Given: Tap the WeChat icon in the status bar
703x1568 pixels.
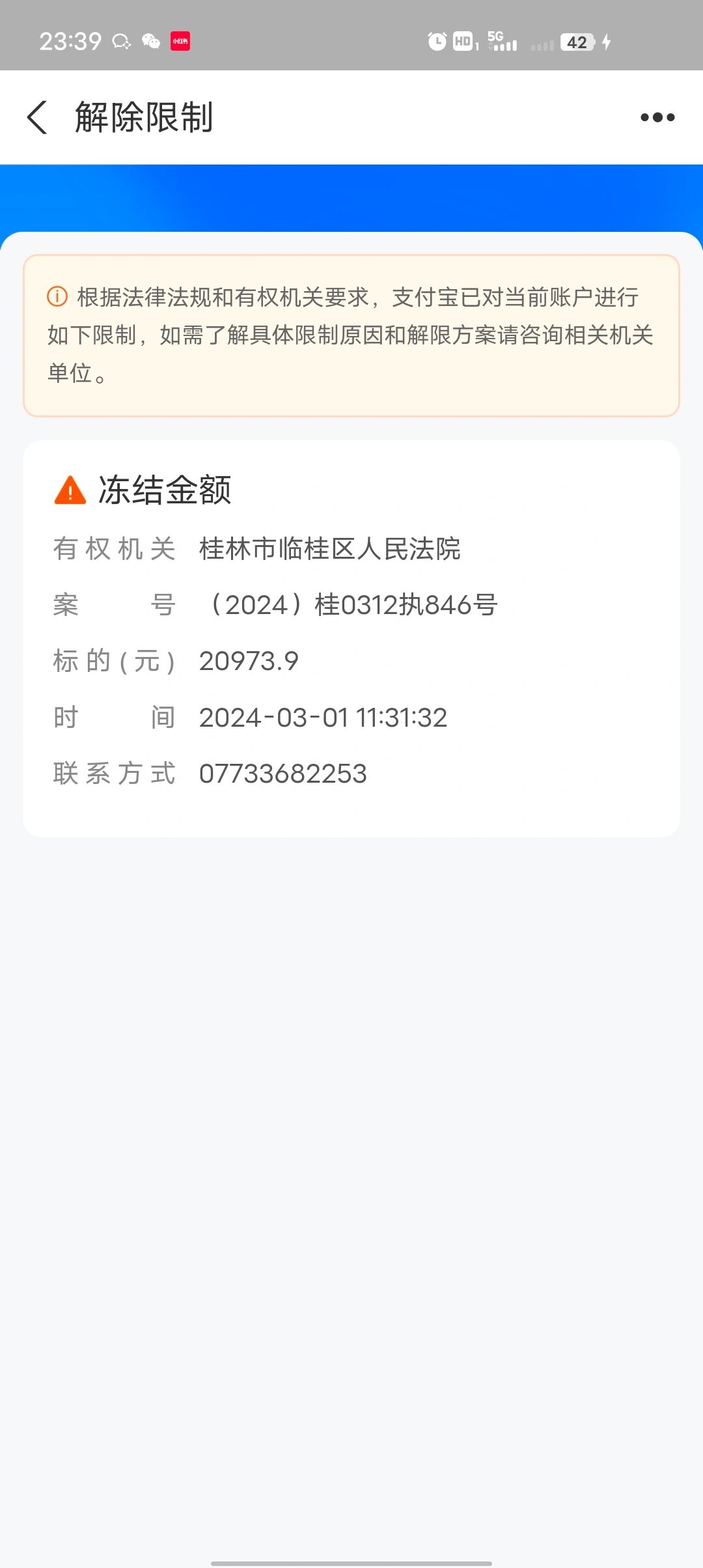Looking at the screenshot, I should tap(151, 42).
